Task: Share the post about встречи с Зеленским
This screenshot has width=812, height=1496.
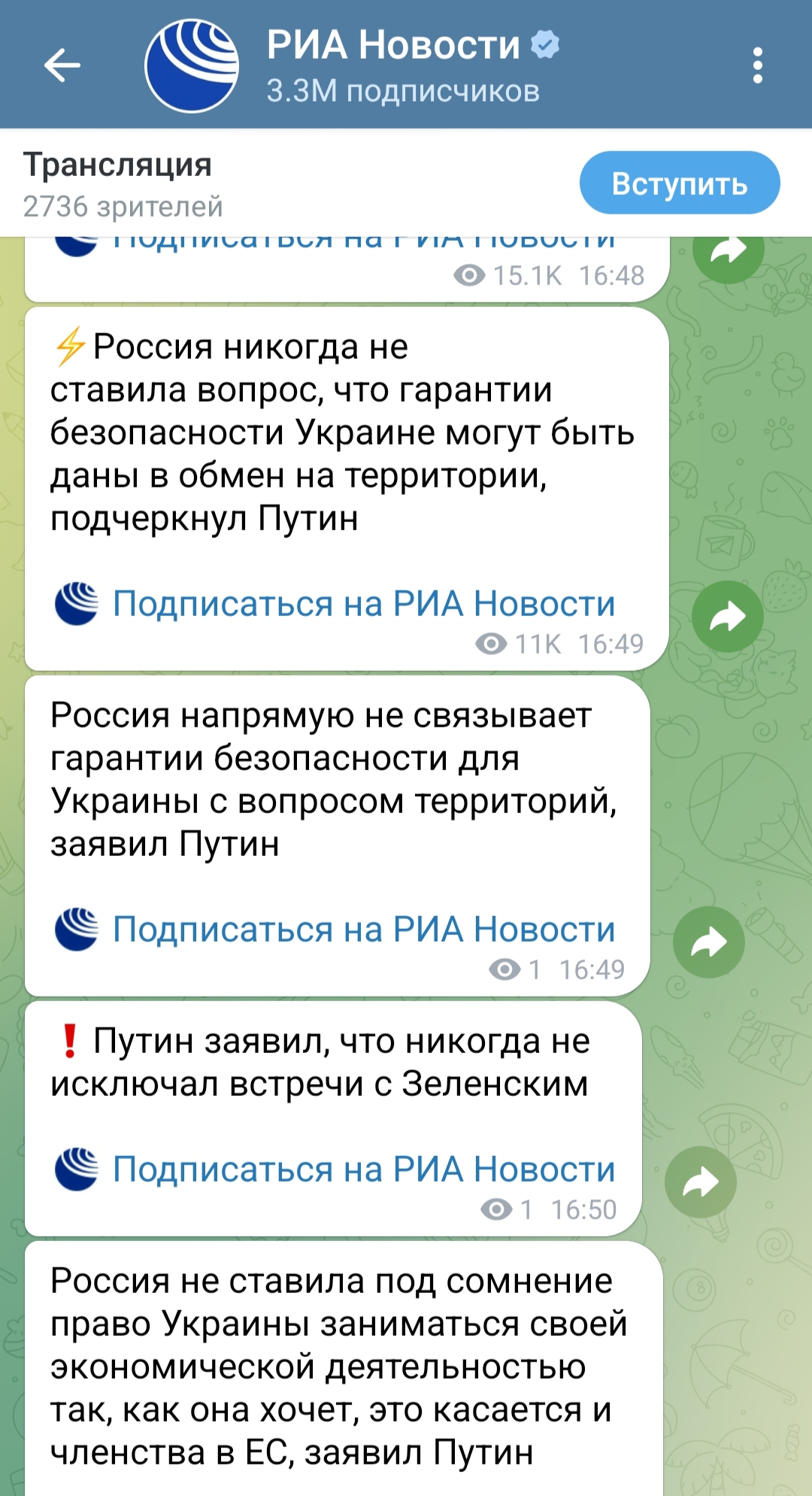Action: 700,1182
